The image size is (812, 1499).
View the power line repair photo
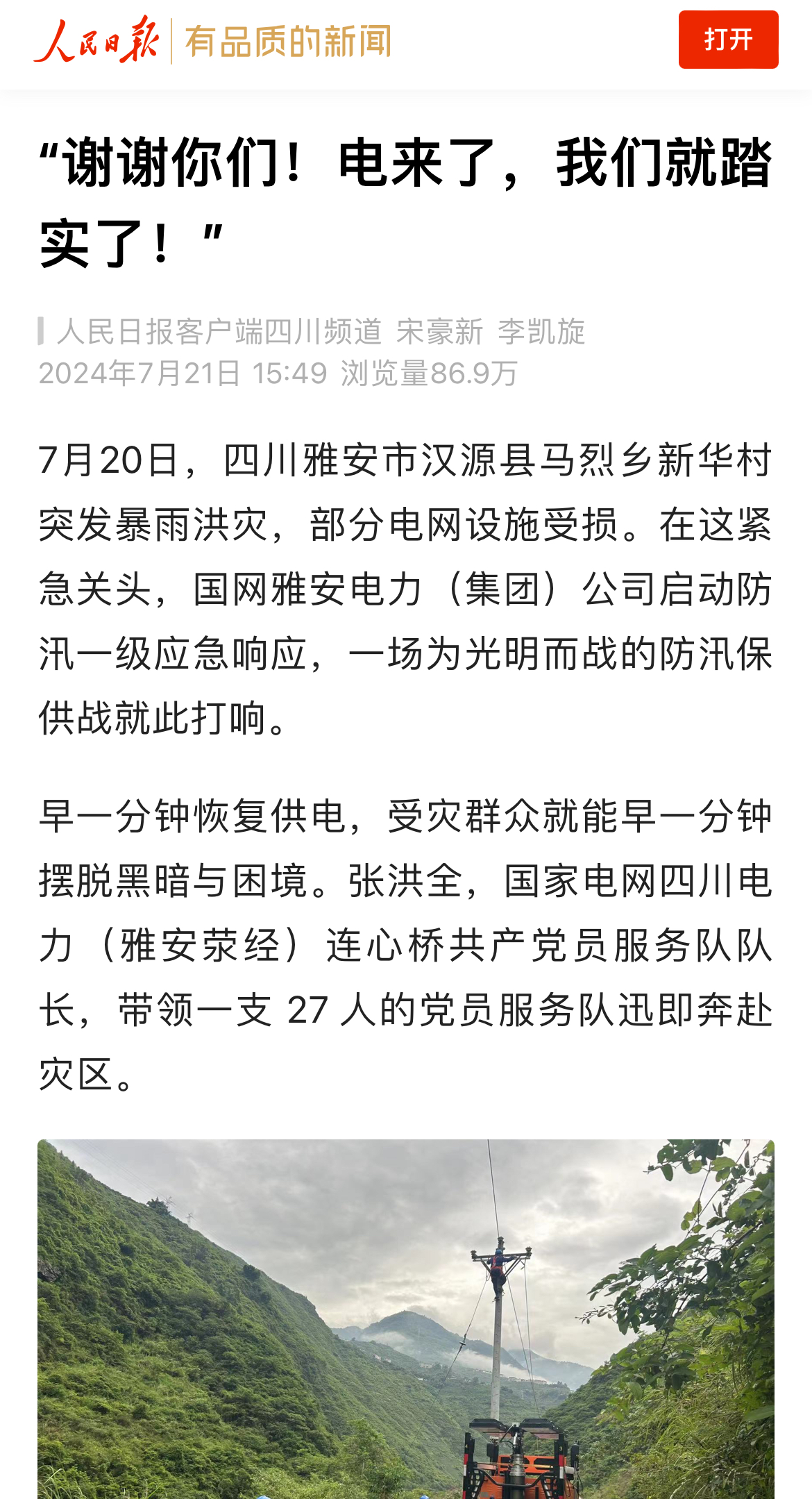[405, 1318]
